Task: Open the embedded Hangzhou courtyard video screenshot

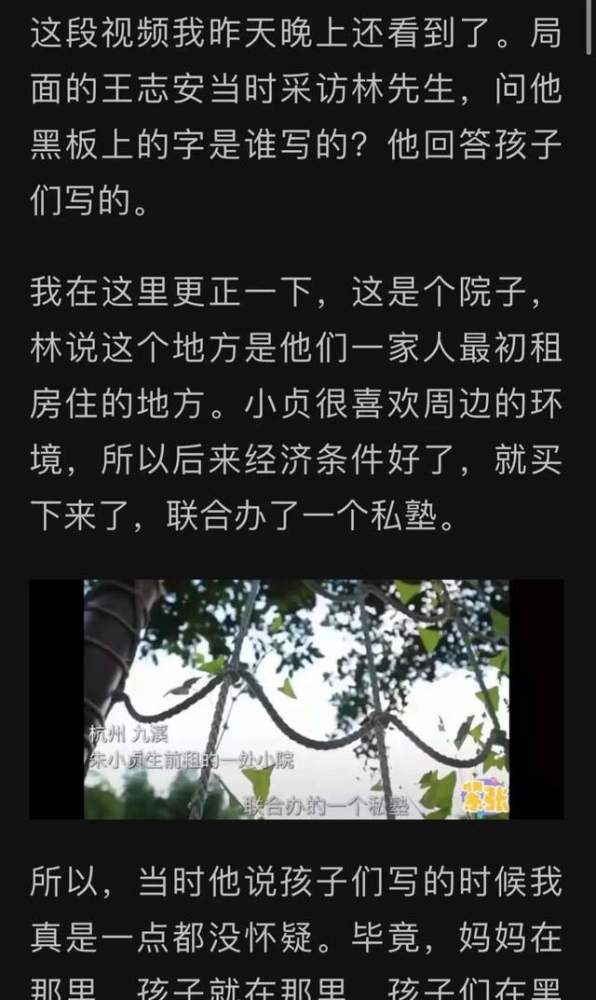Action: pyautogui.click(x=296, y=699)
